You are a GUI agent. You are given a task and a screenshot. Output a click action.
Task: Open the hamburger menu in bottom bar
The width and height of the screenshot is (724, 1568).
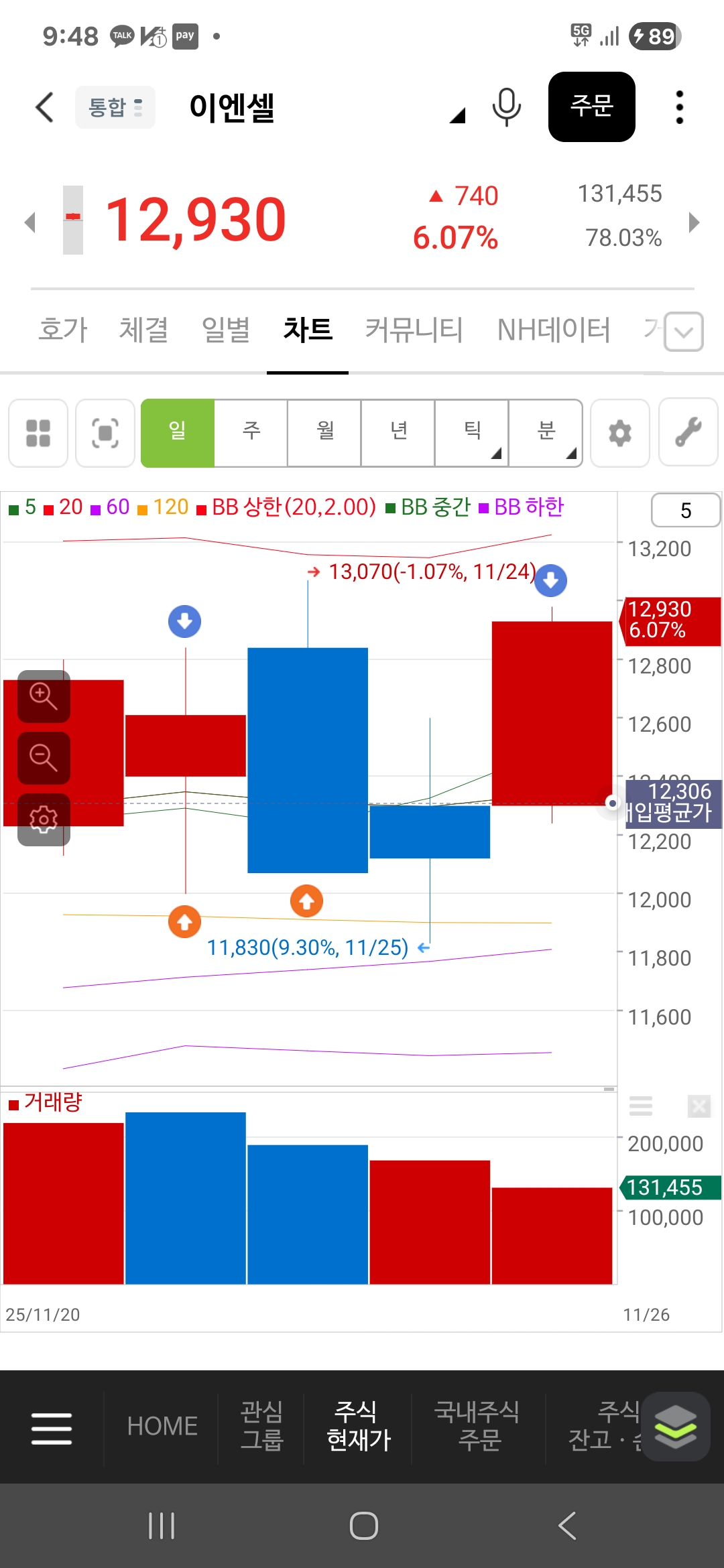pyautogui.click(x=52, y=1428)
